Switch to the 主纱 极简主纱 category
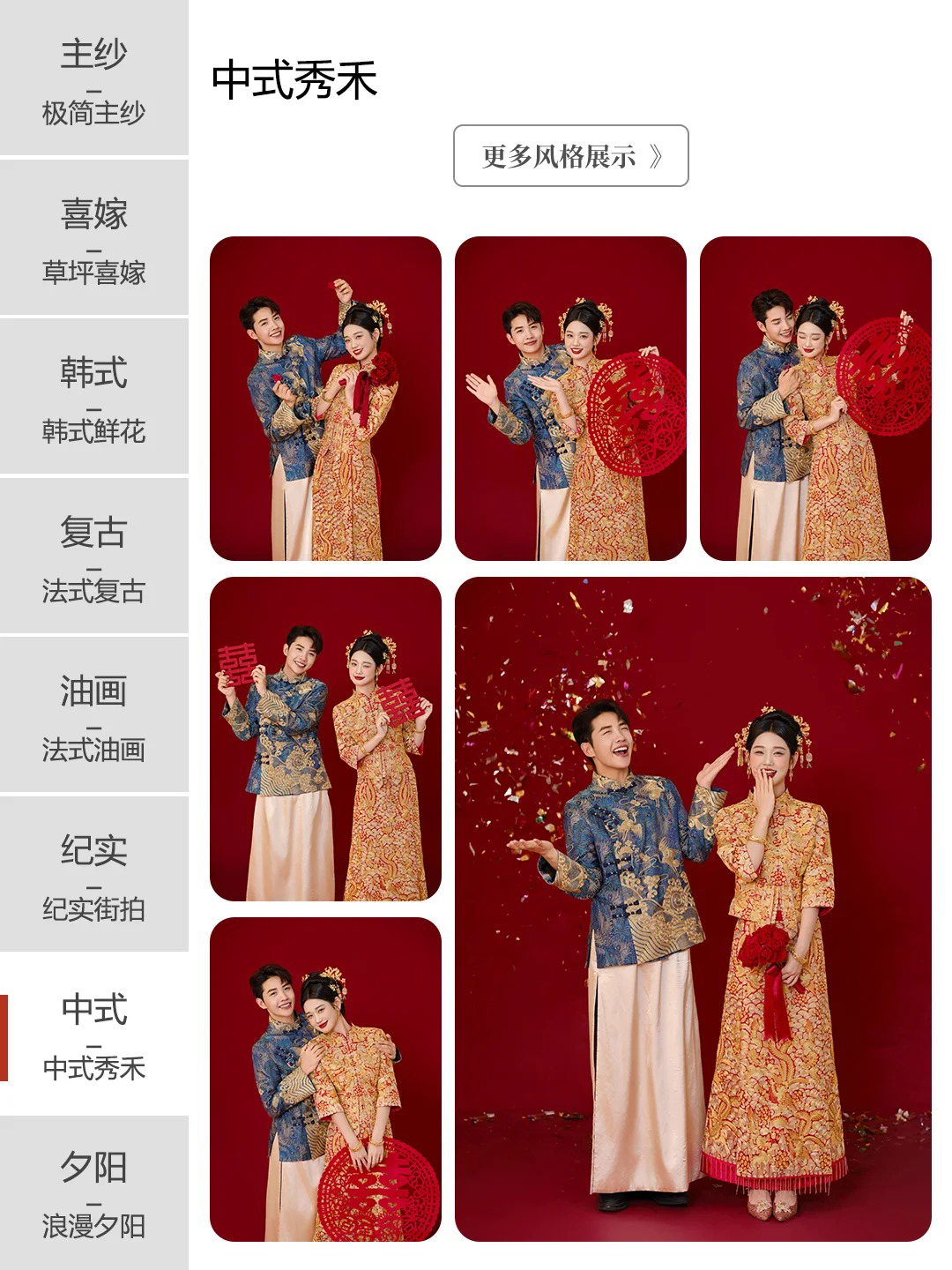This screenshot has width=952, height=1270. (x=93, y=79)
